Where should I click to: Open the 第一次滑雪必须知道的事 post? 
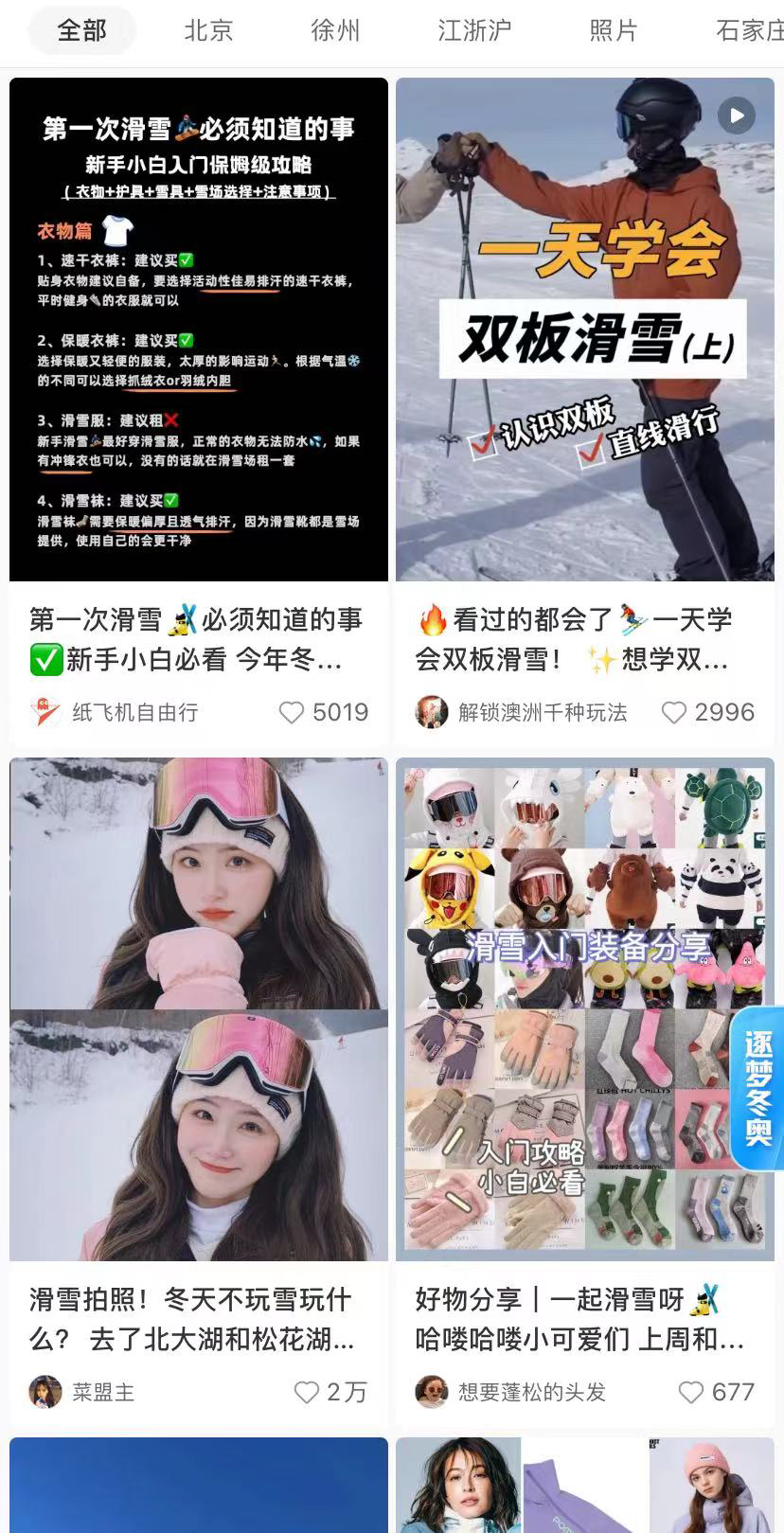tap(199, 330)
